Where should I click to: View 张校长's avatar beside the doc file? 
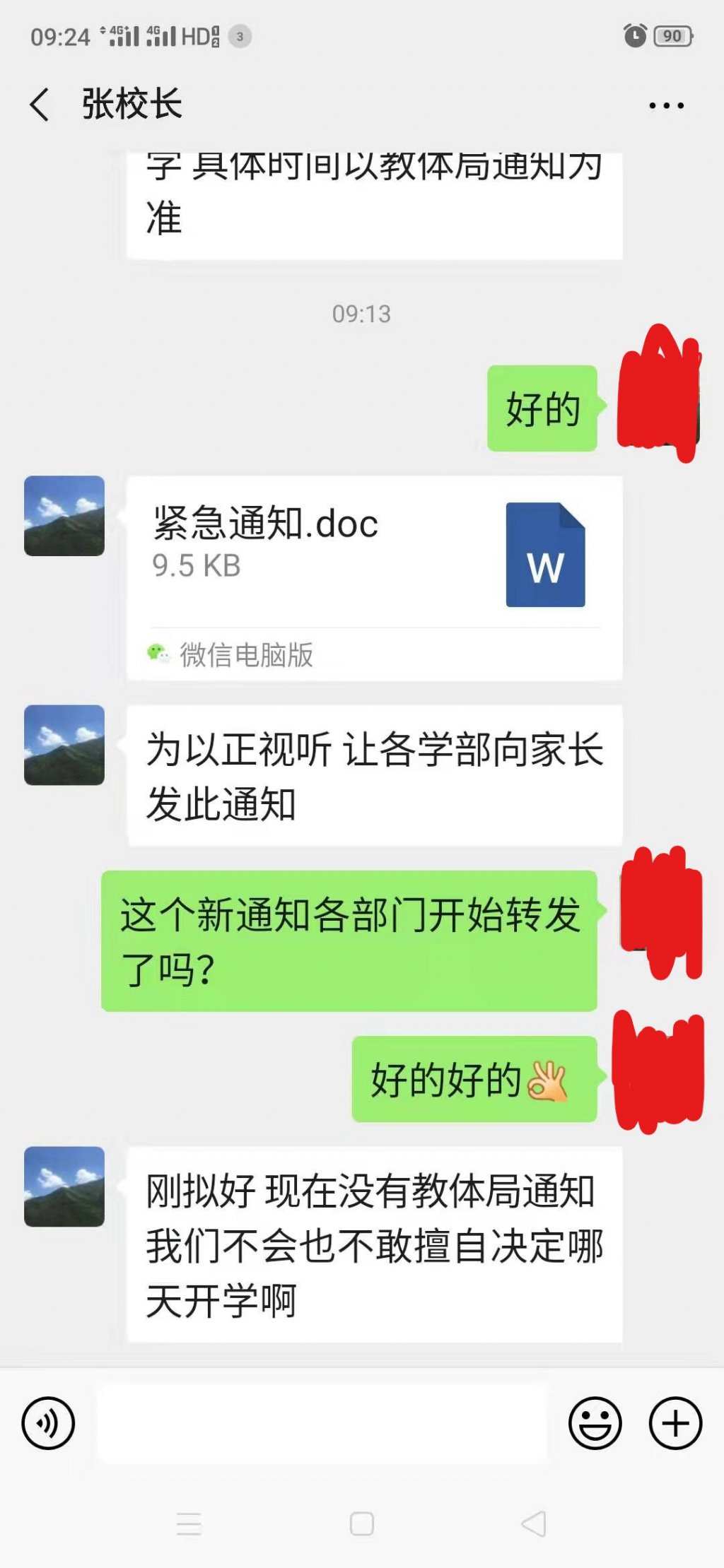click(64, 516)
